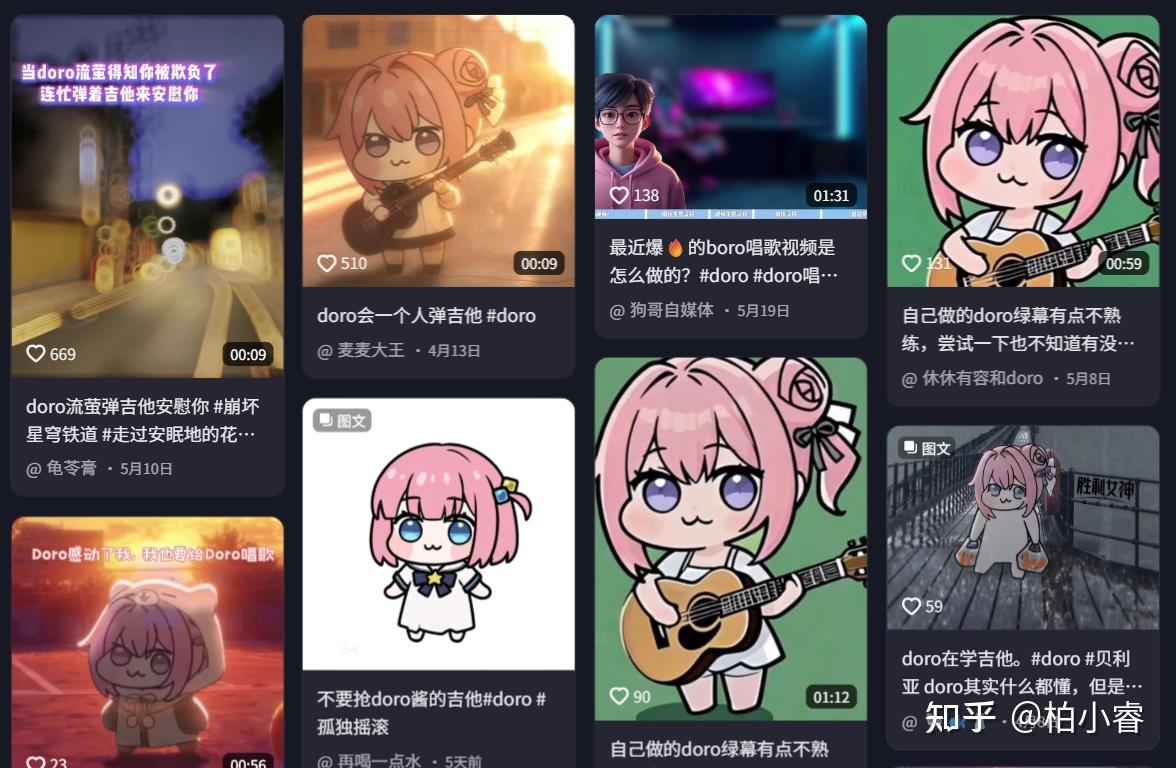Image resolution: width=1176 pixels, height=768 pixels.
Task: Play the 01:12 doro green-screen guitar video
Action: 730,538
